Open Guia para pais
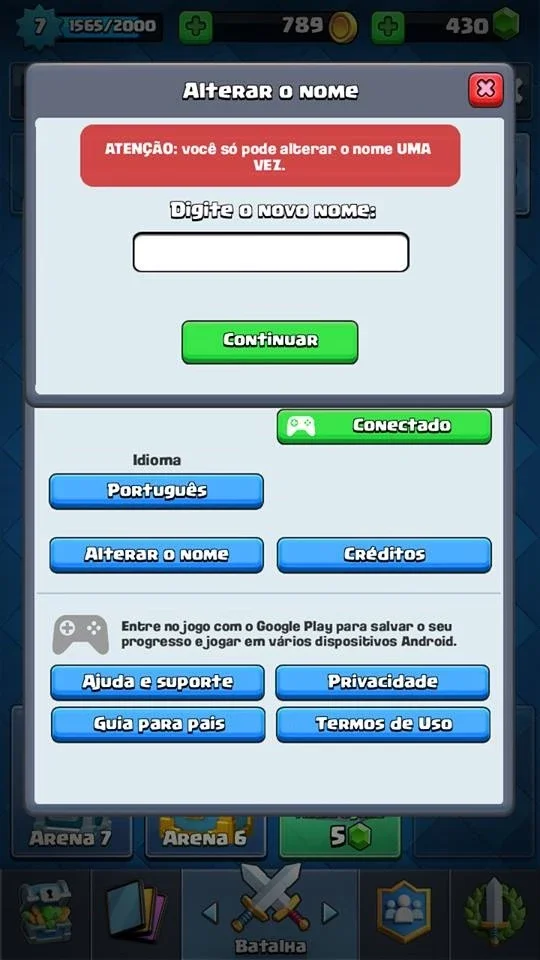The height and width of the screenshot is (960, 540). click(158, 725)
